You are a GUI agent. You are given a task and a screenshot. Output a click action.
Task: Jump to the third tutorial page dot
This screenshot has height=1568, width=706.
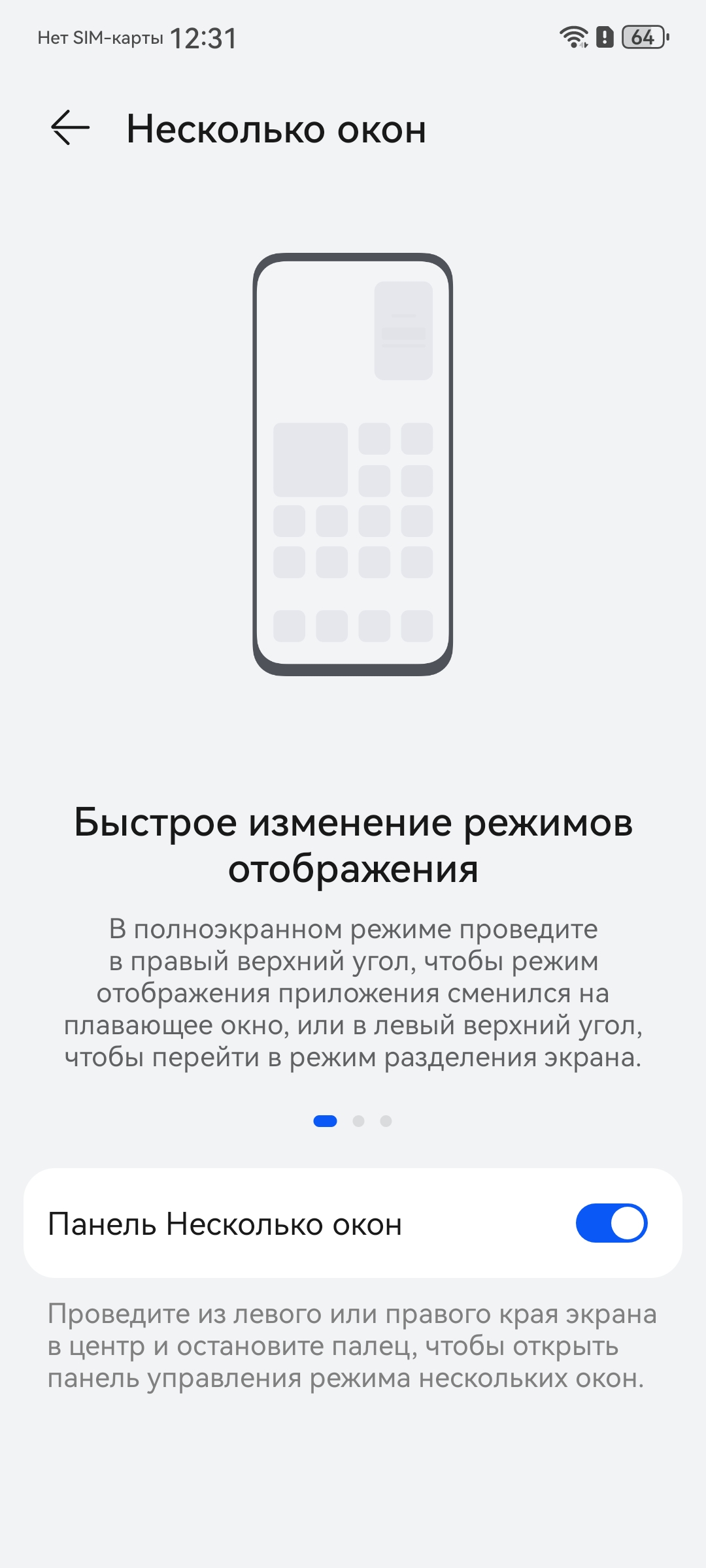(386, 1121)
